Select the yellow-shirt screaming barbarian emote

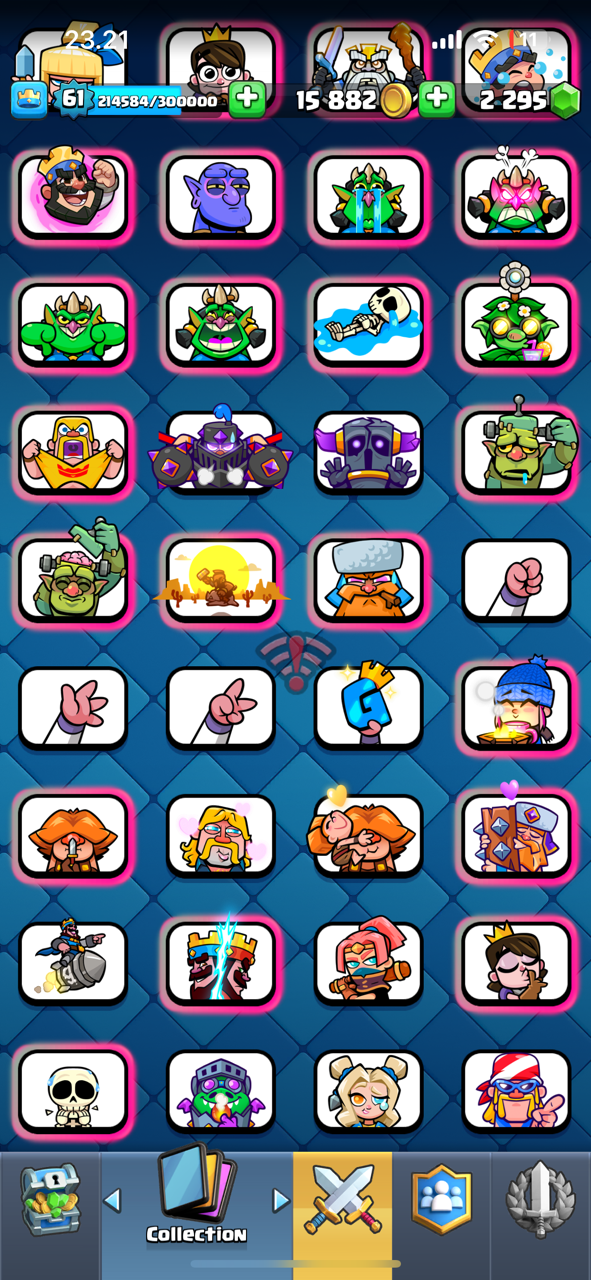[x=73, y=452]
